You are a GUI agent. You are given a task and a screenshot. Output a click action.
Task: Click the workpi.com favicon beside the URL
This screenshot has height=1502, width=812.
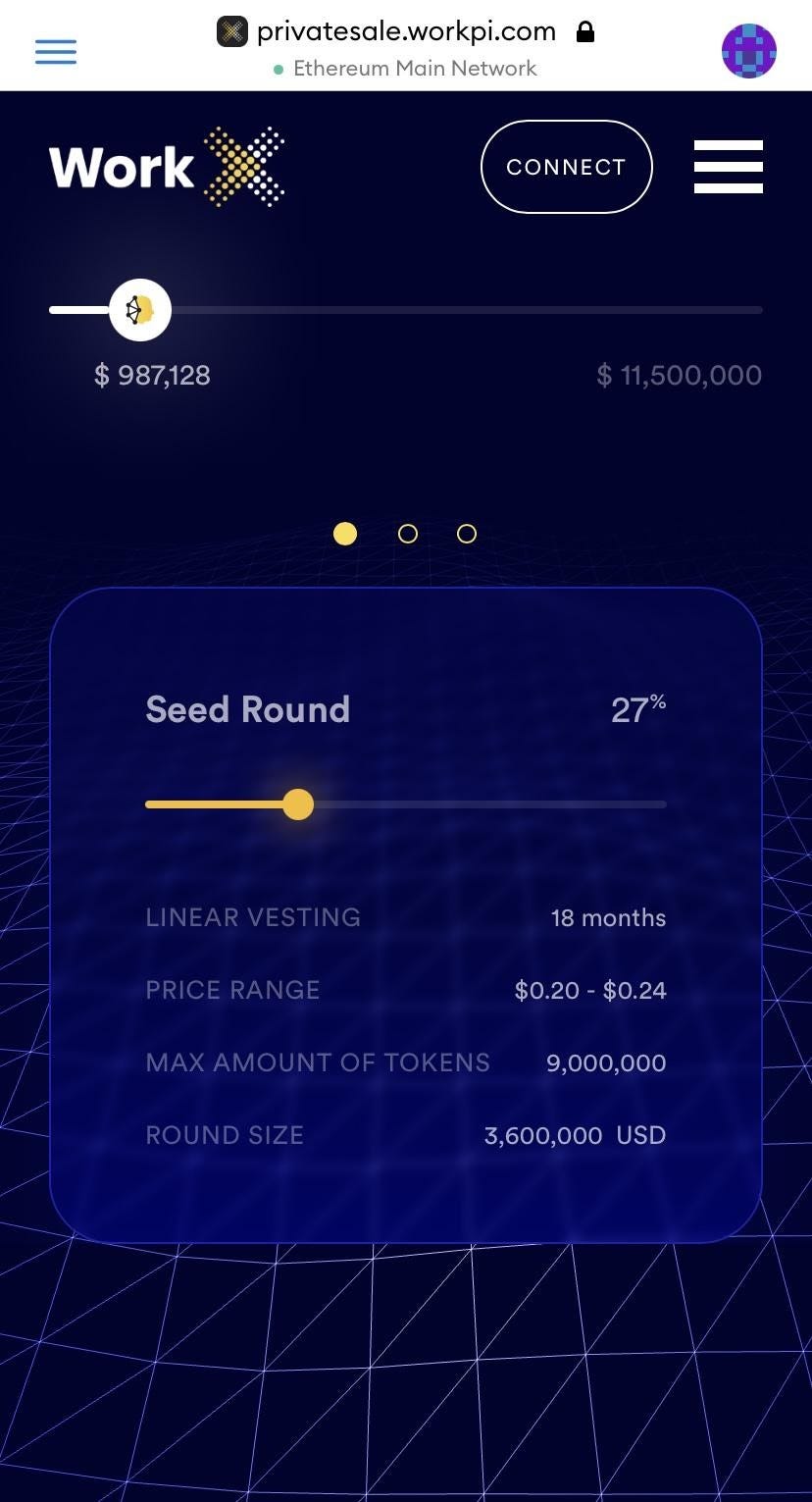click(x=231, y=31)
